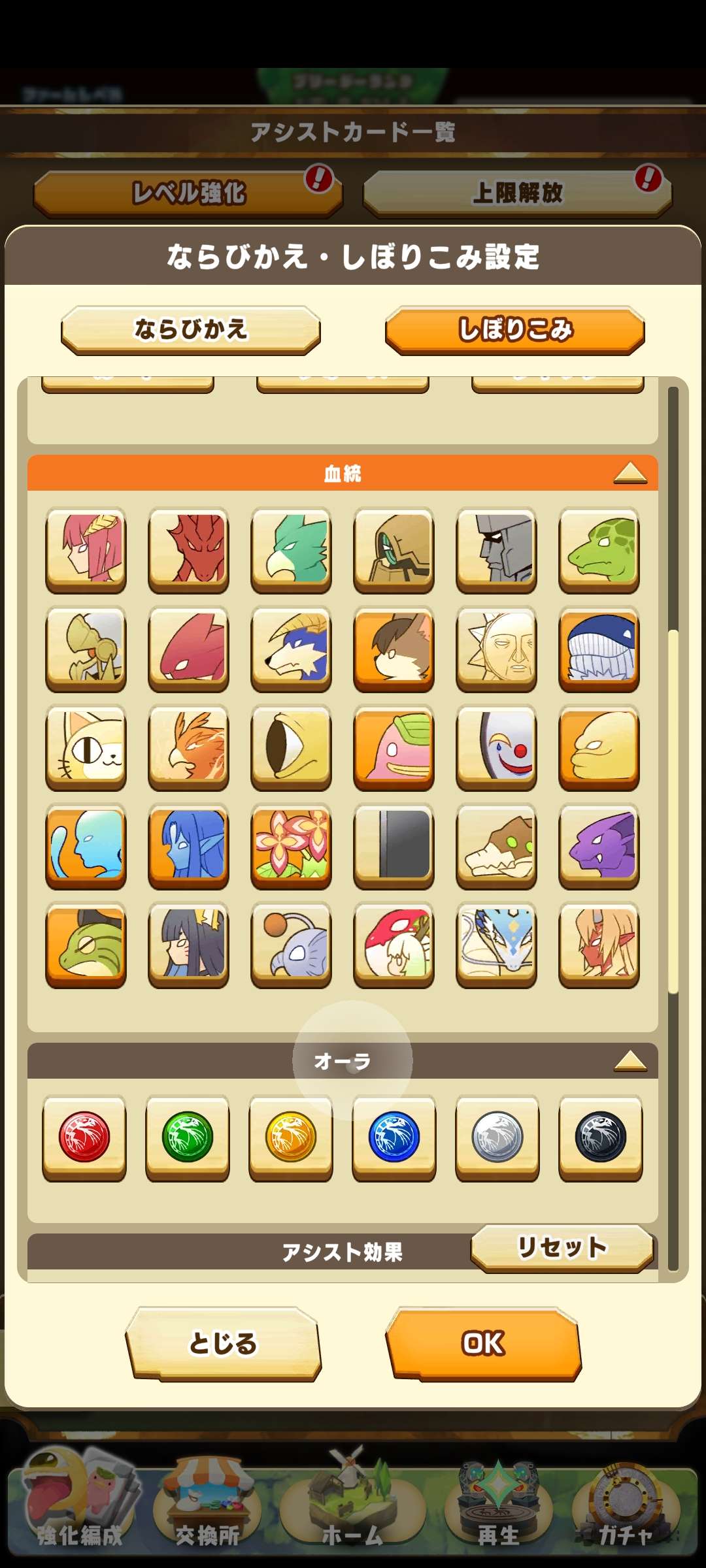This screenshot has height=1568, width=706.
Task: Collapse the 血統 section
Action: pos(630,472)
